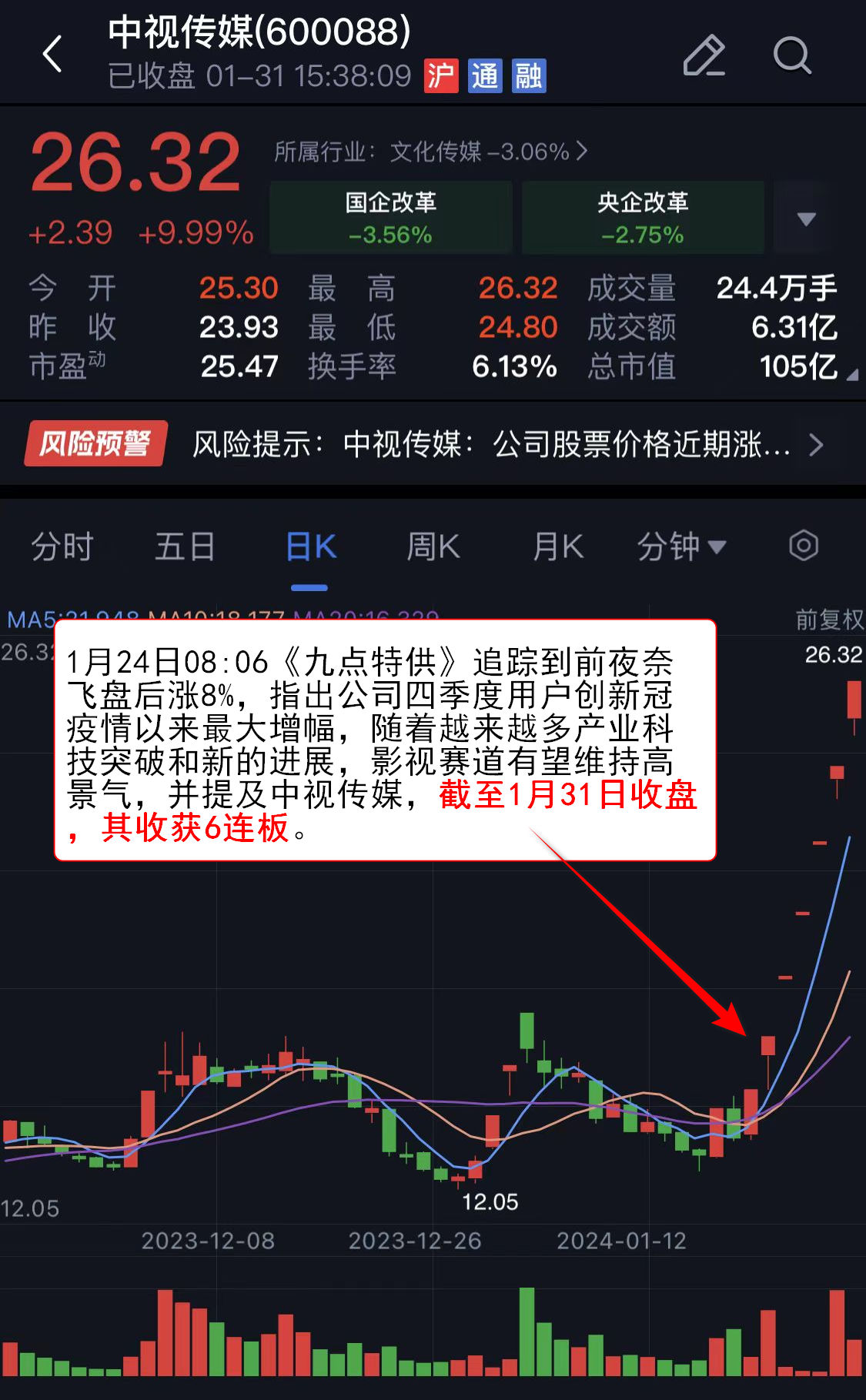
Task: Open the chart settings hexagon icon
Action: click(x=803, y=546)
